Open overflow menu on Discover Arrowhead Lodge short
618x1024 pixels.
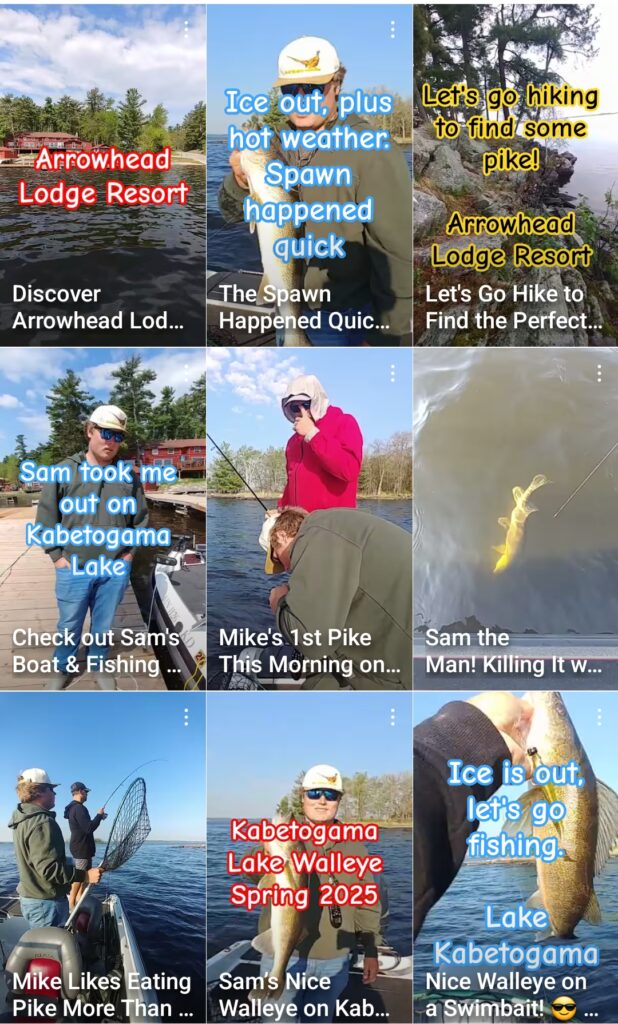point(186,30)
